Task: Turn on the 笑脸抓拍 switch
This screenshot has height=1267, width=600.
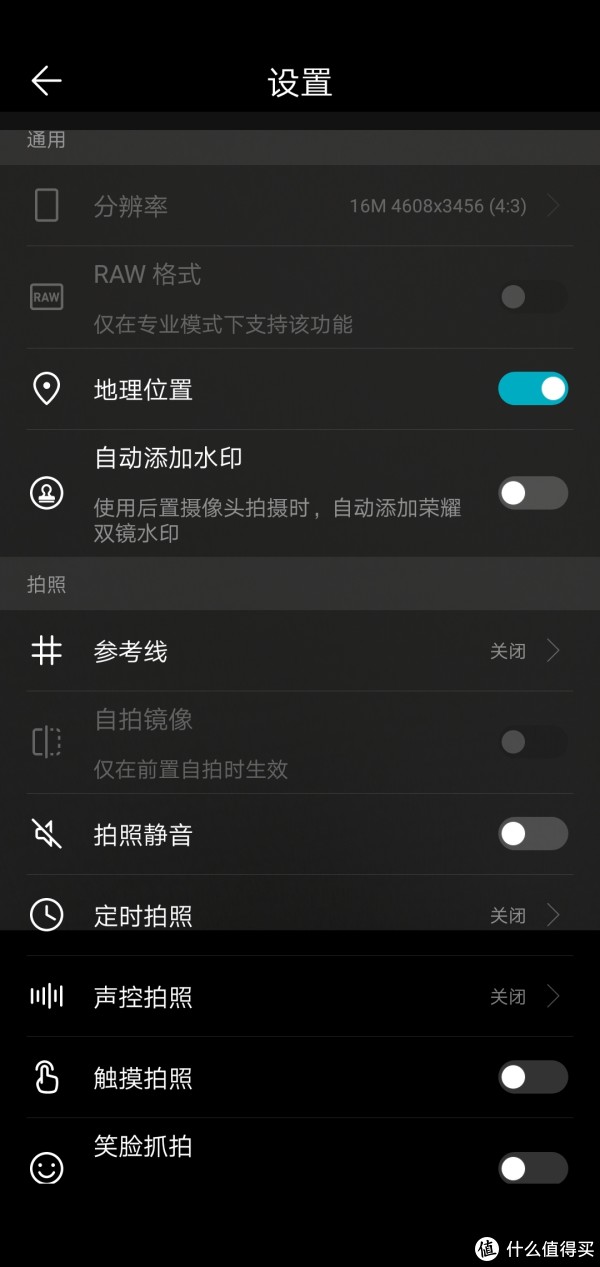Action: pos(533,1168)
